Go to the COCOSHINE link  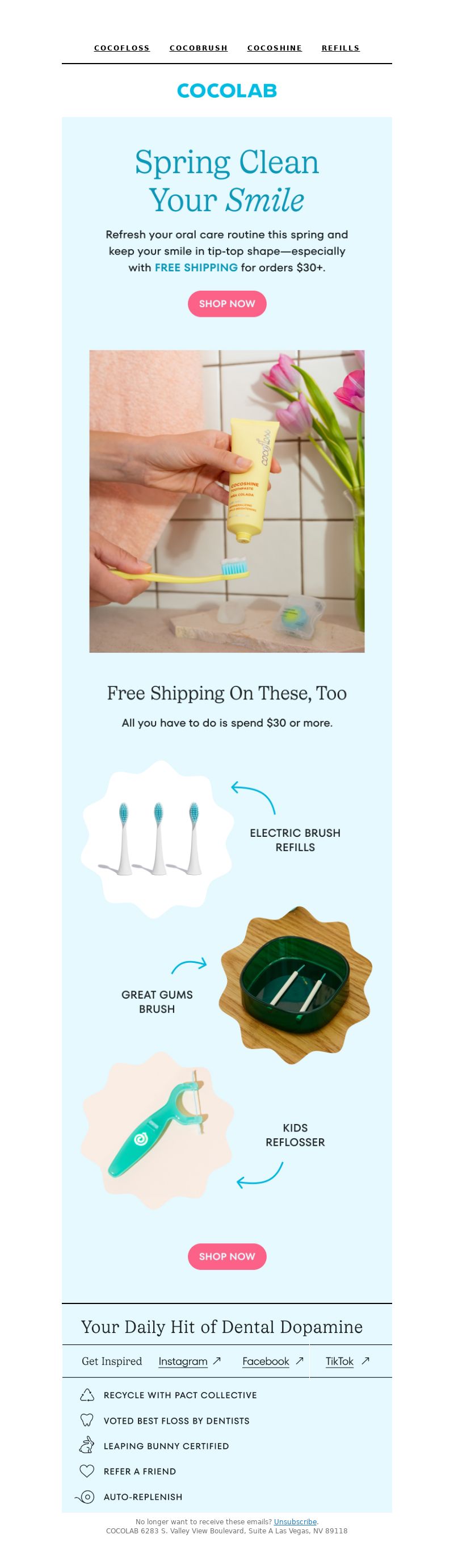click(x=275, y=48)
